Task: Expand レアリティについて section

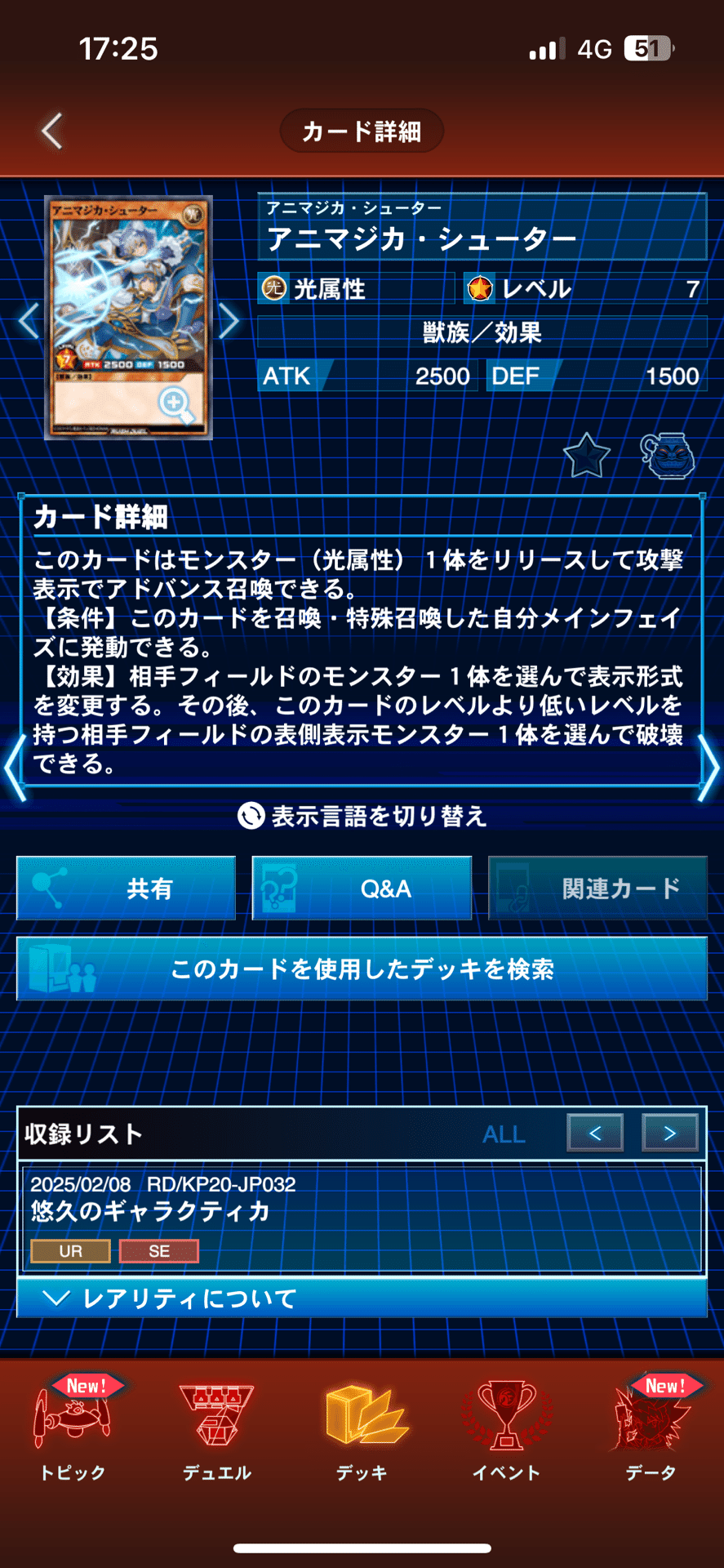Action: pyautogui.click(x=362, y=1298)
